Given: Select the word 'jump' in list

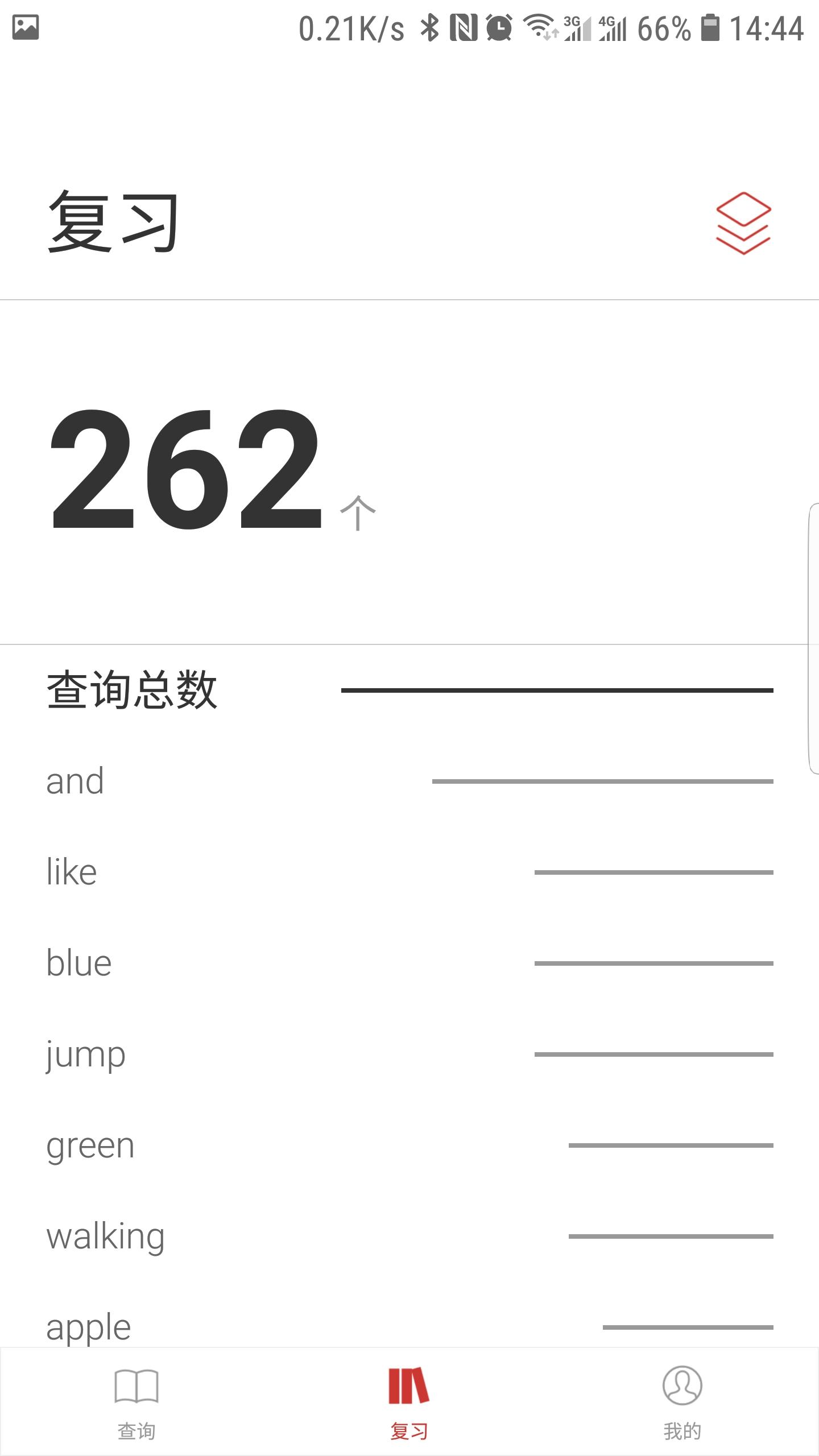Looking at the screenshot, I should pyautogui.click(x=85, y=1053).
